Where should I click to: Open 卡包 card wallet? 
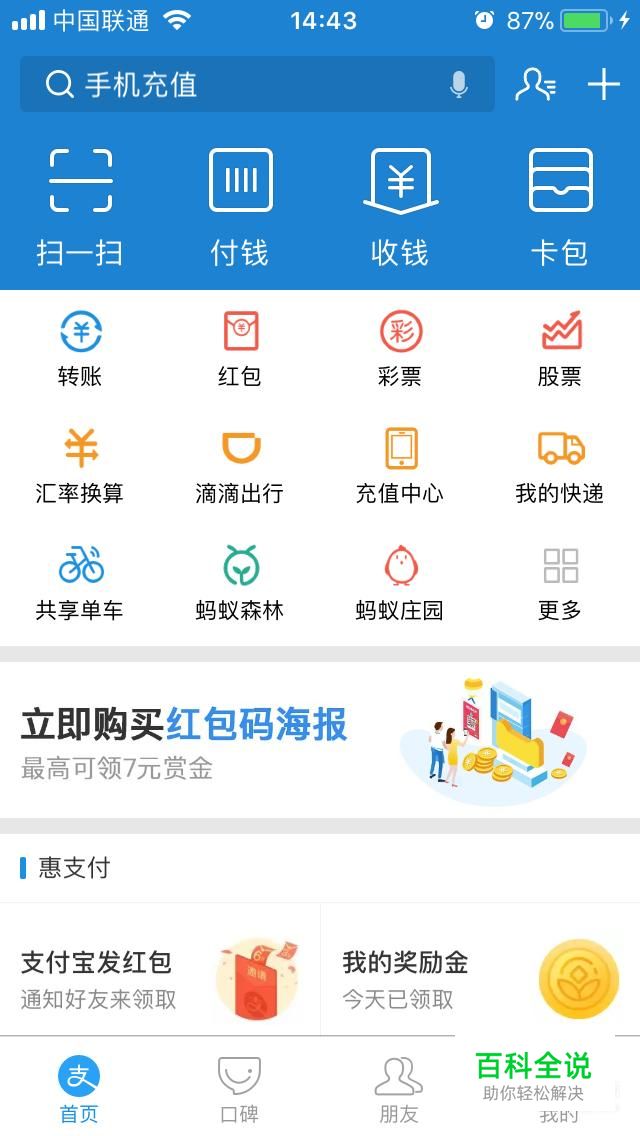coord(560,207)
